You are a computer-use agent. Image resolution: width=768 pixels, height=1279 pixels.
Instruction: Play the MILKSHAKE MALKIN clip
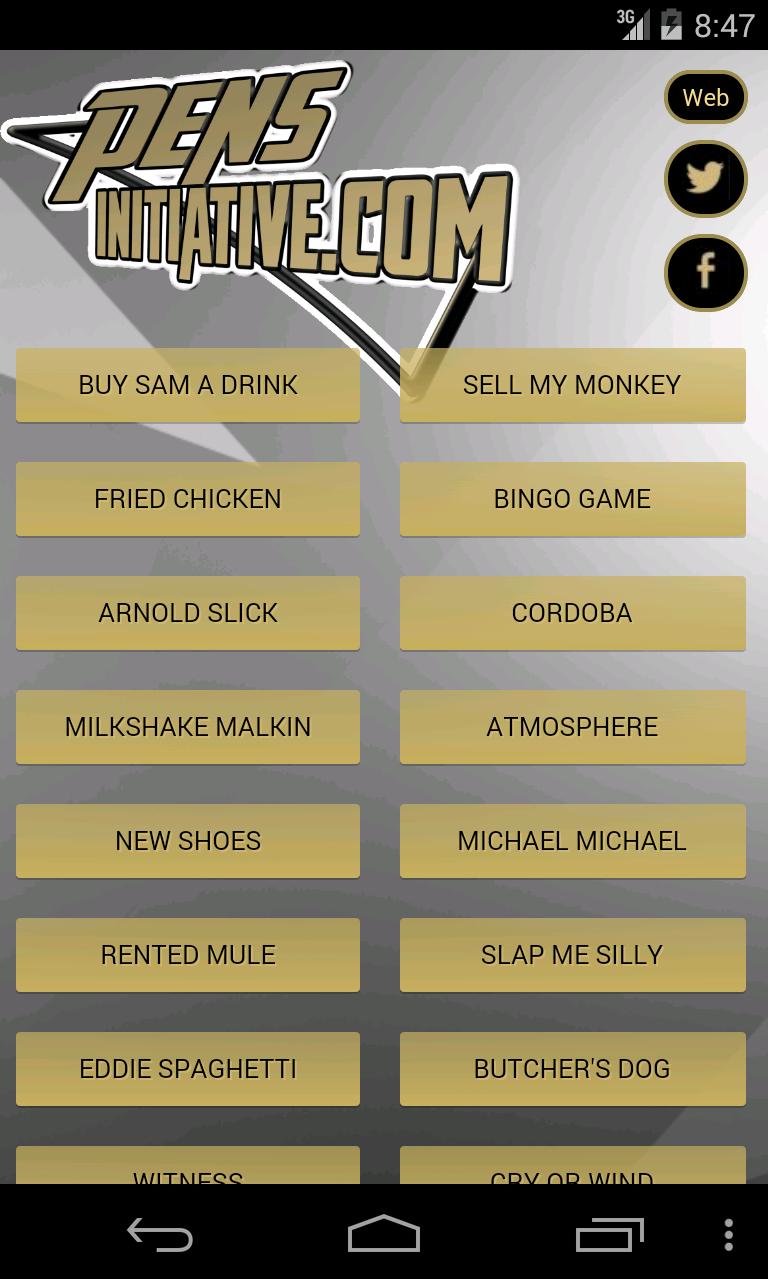[x=188, y=726]
